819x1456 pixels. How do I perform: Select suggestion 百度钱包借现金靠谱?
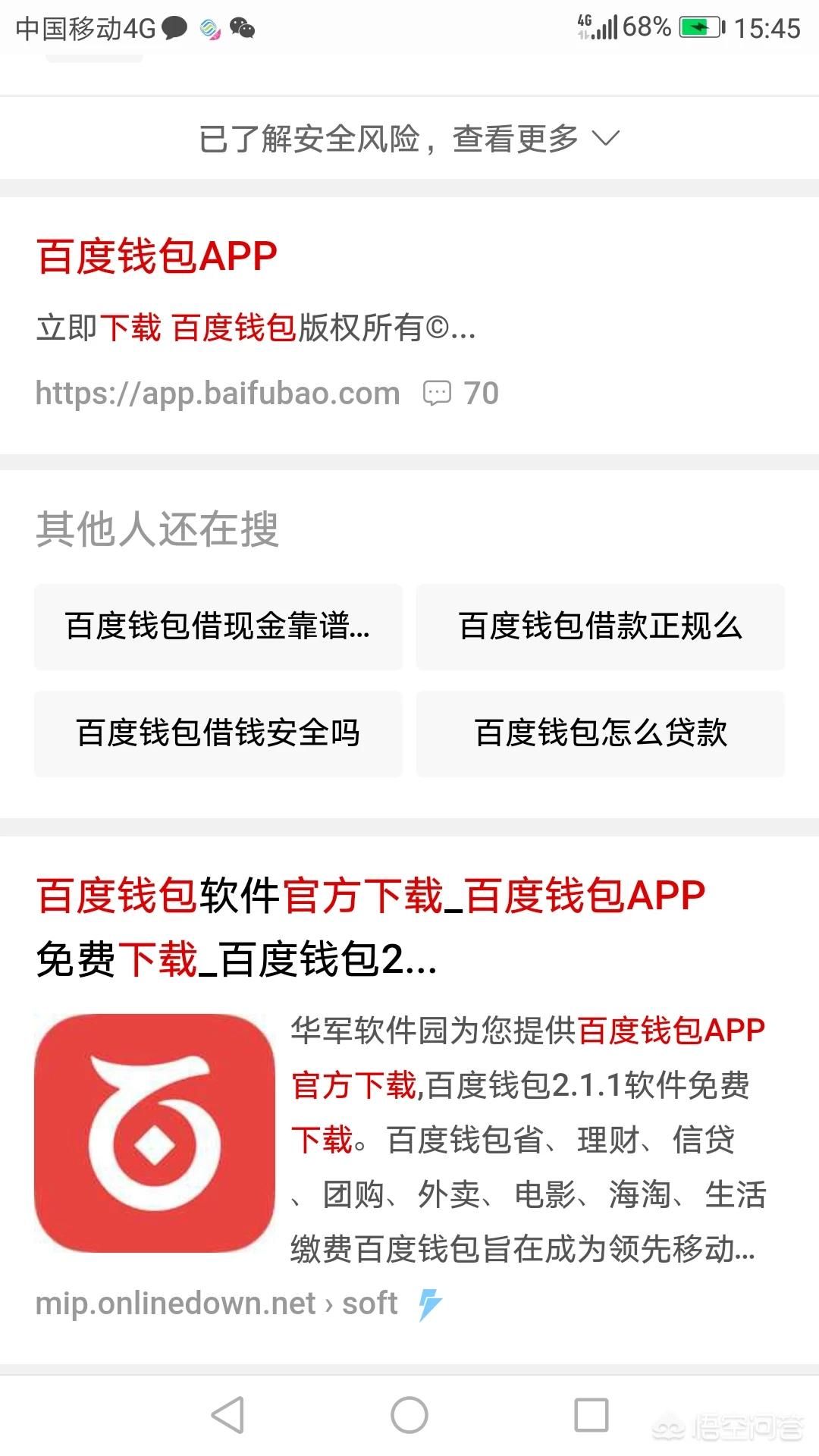[218, 626]
